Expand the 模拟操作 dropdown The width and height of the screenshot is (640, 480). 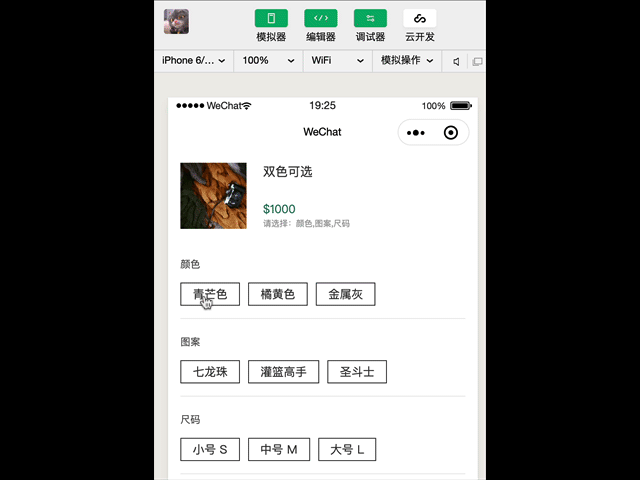(407, 61)
